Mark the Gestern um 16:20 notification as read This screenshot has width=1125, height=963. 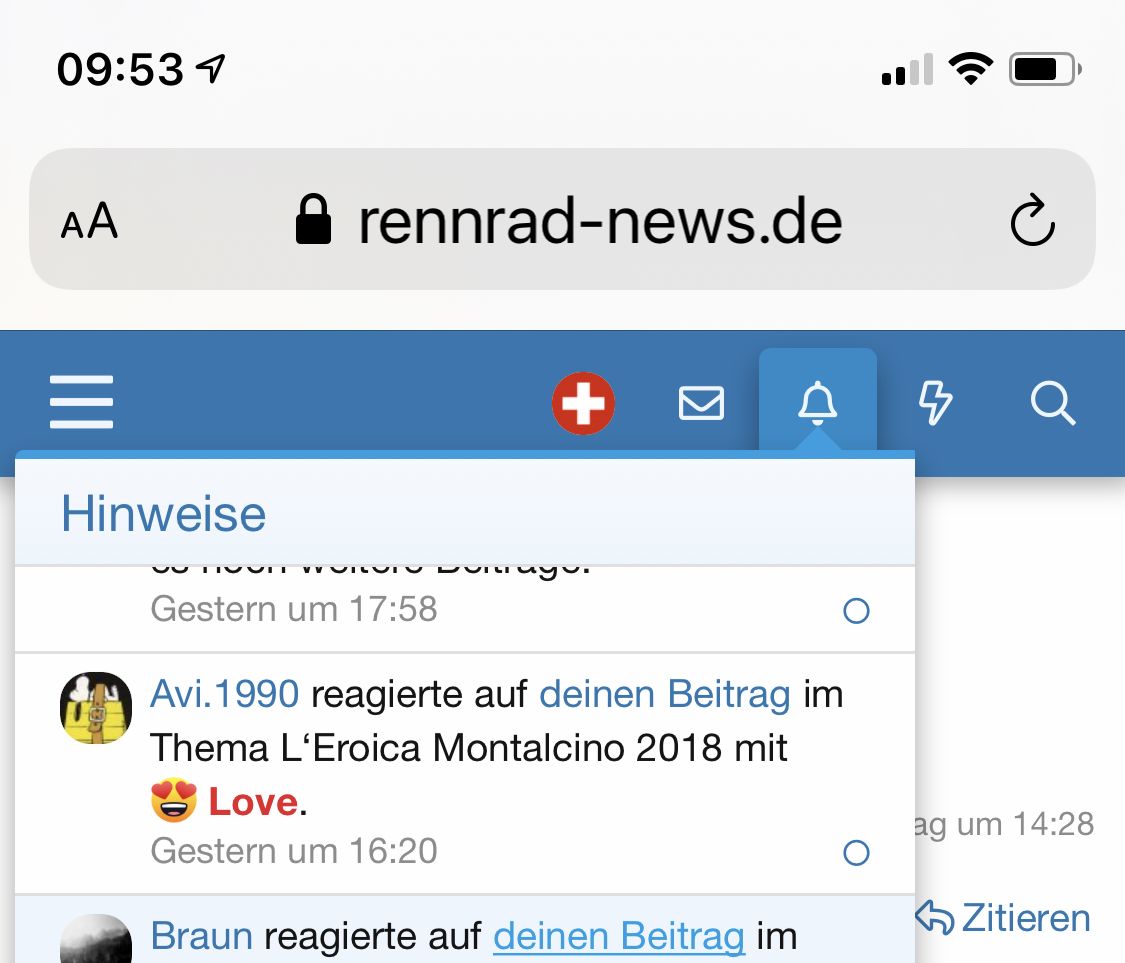click(856, 852)
